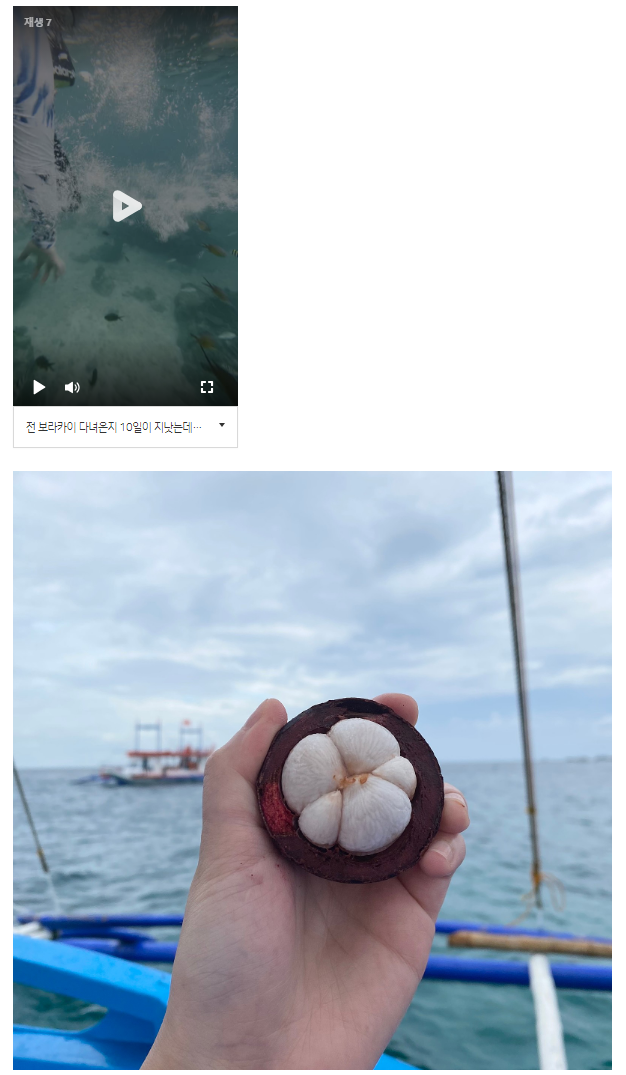This screenshot has width=626, height=1075.
Task: Open the mangosteen photo
Action: click(x=312, y=770)
